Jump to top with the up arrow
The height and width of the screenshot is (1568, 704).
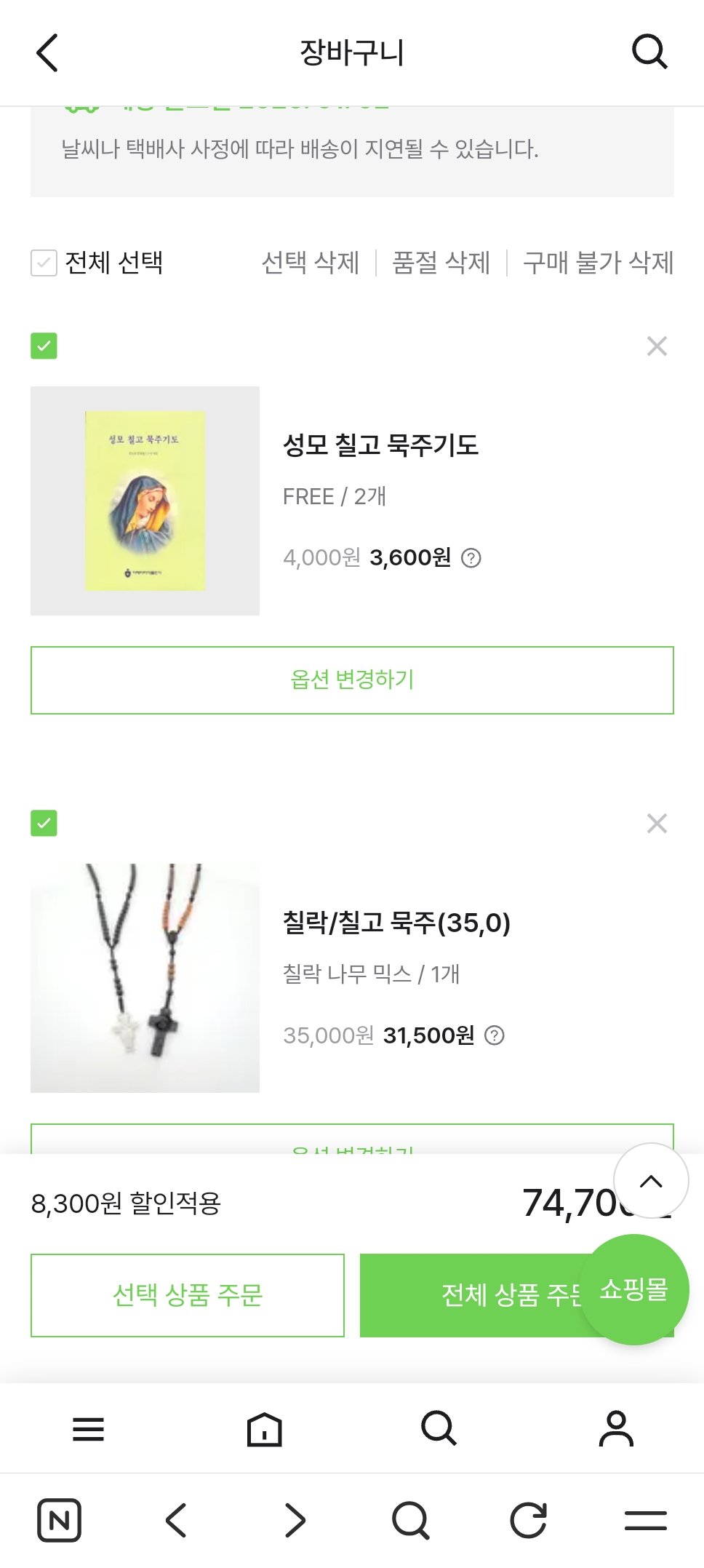(651, 1181)
